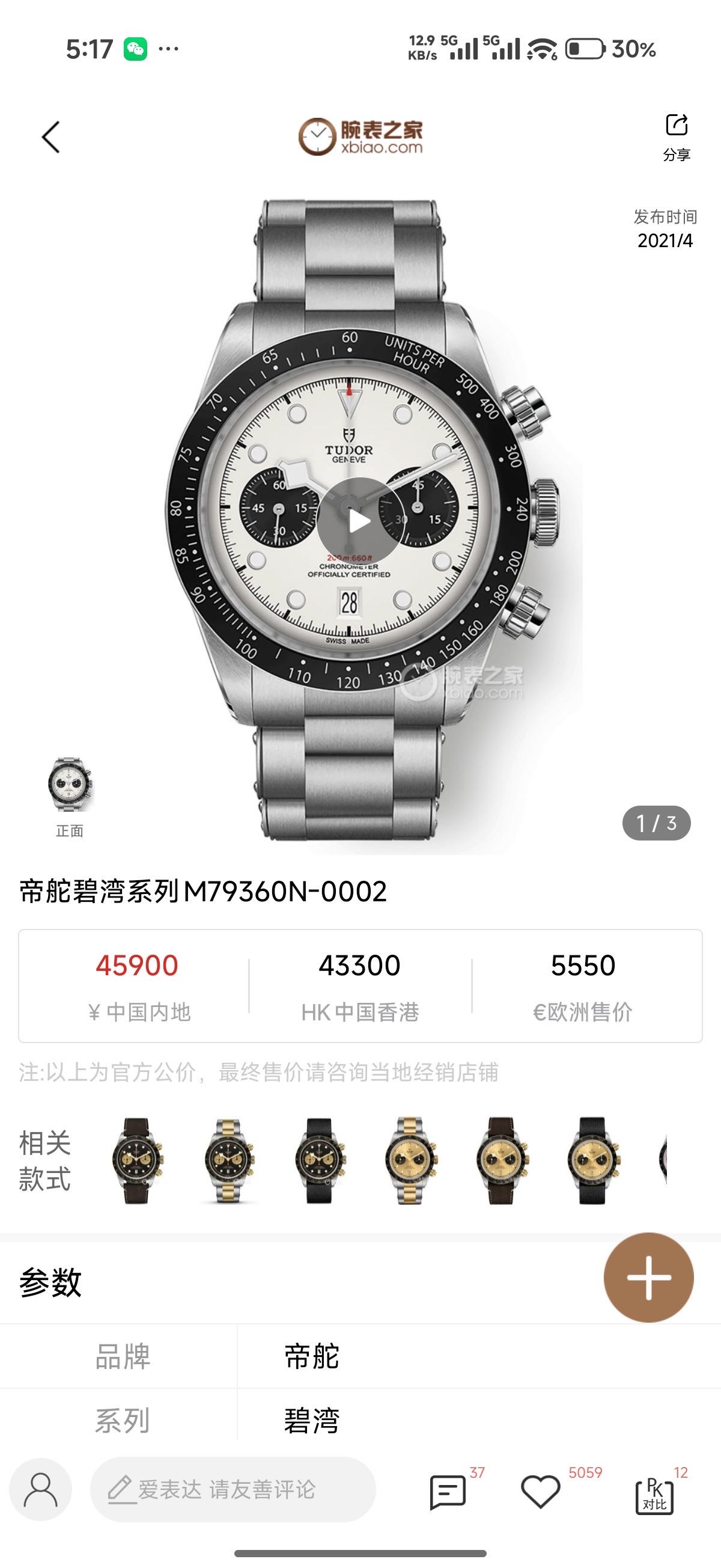Tap the brown floating plus button
The image size is (721, 1568).
point(648,1277)
